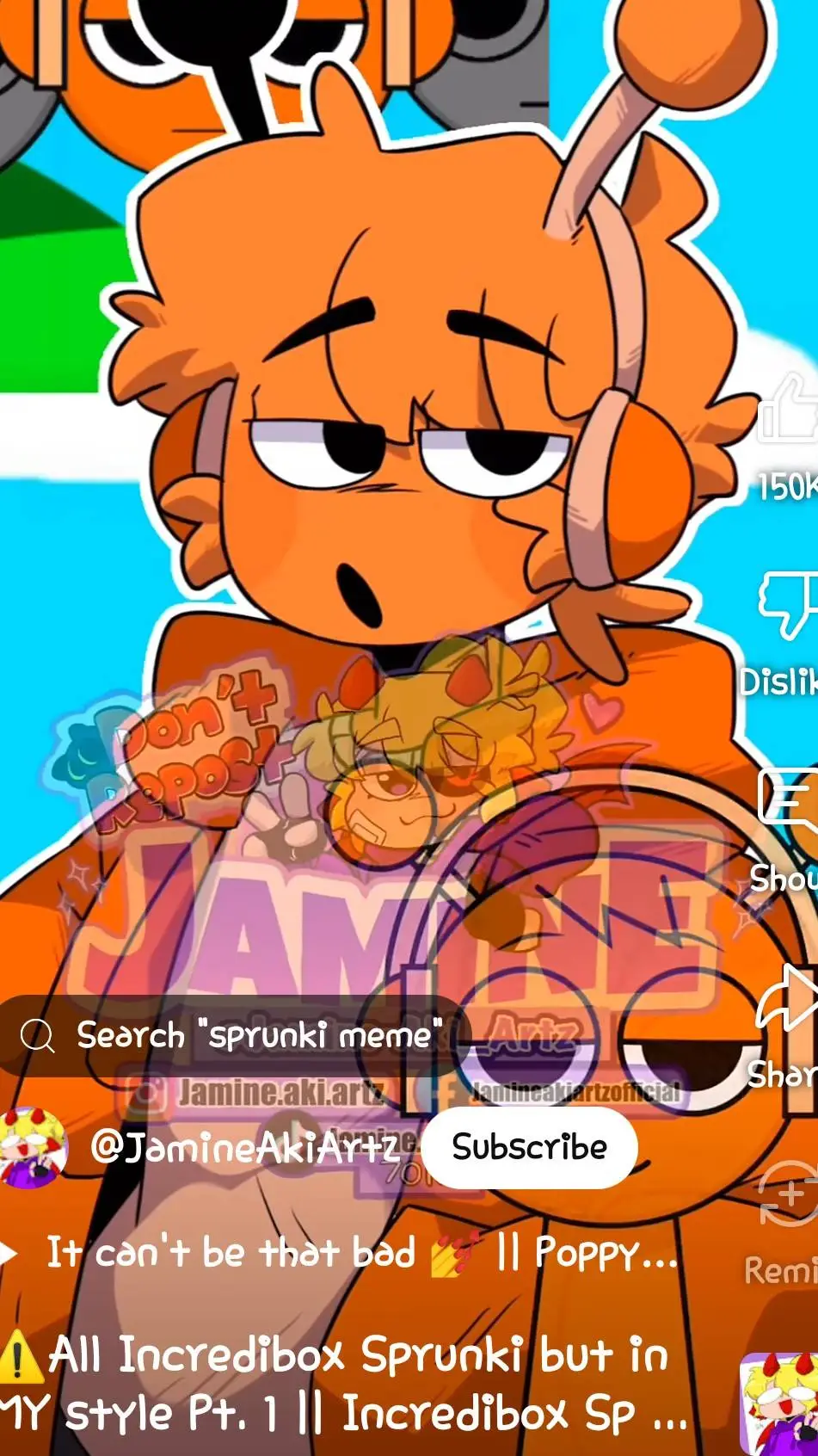
Task: Open the @JamineAkiArtz channel name
Action: 245,1147
